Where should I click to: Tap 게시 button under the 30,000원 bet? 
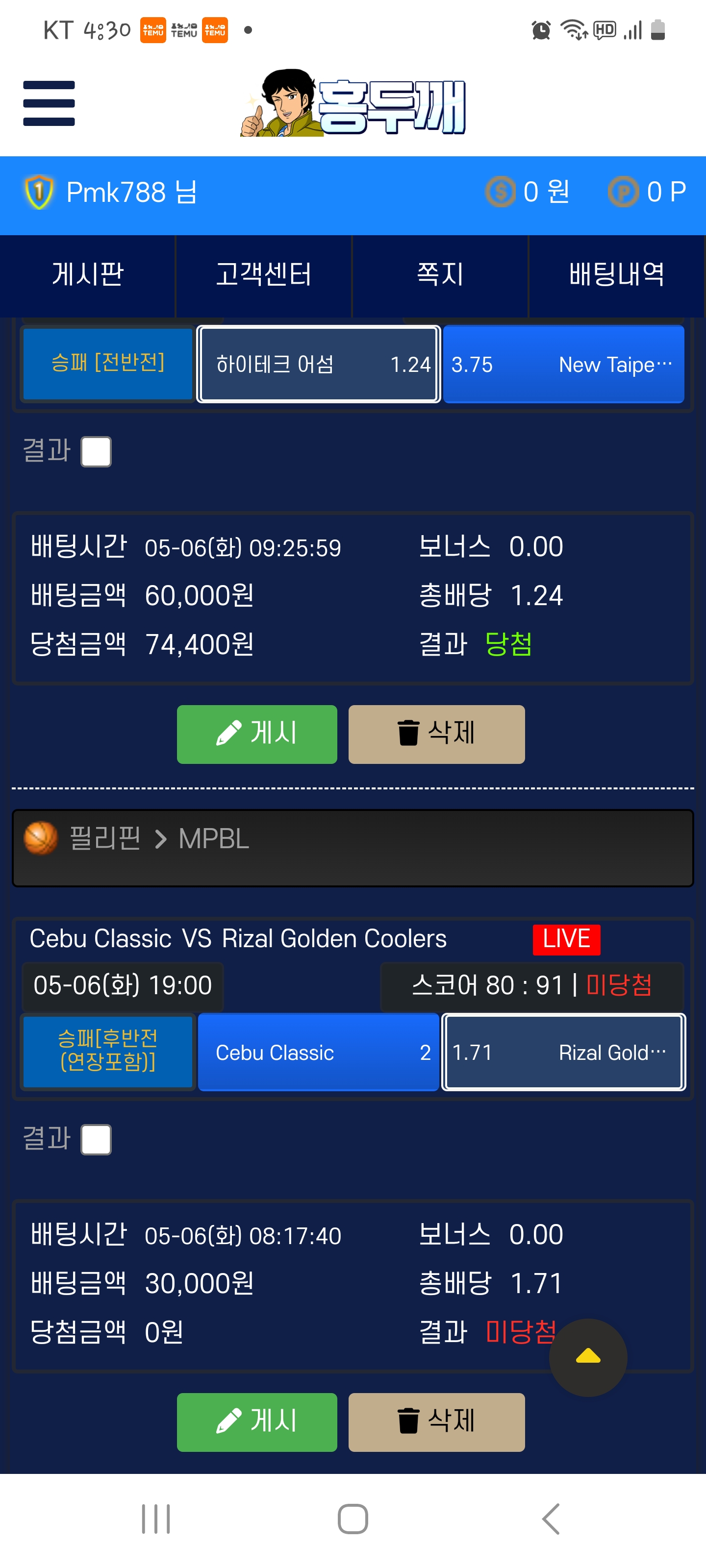coord(256,1422)
